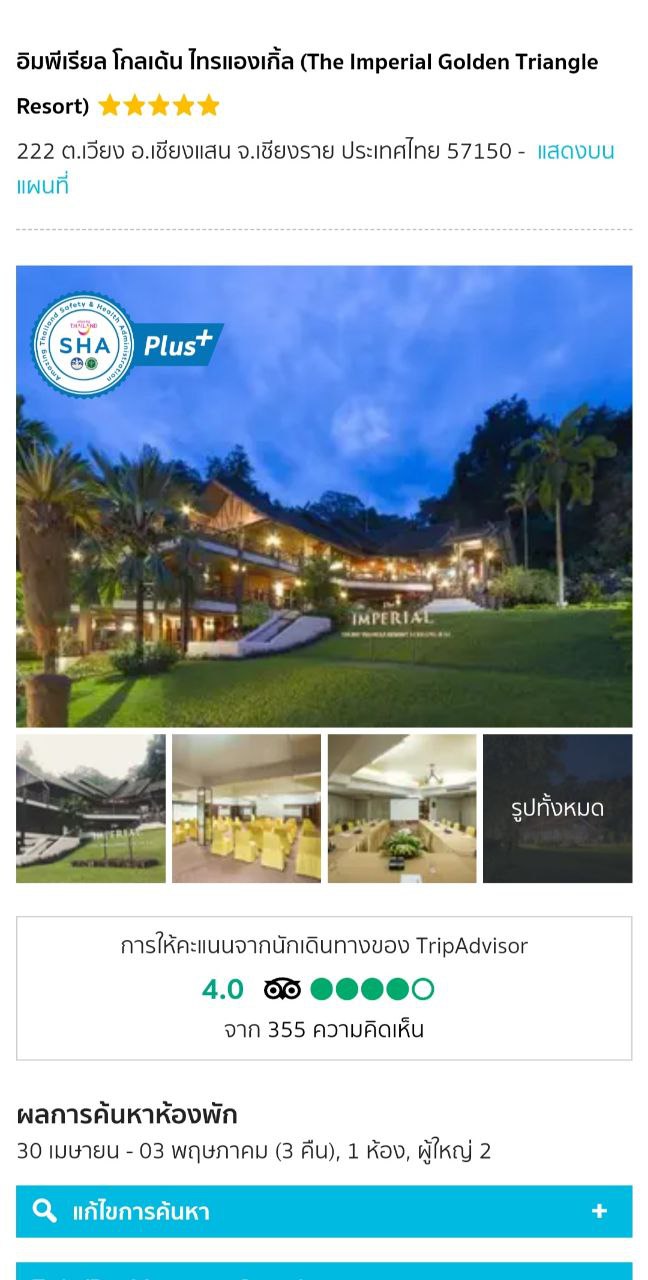Open the TripAdvisor rating box
This screenshot has width=648, height=1280.
tap(324, 988)
